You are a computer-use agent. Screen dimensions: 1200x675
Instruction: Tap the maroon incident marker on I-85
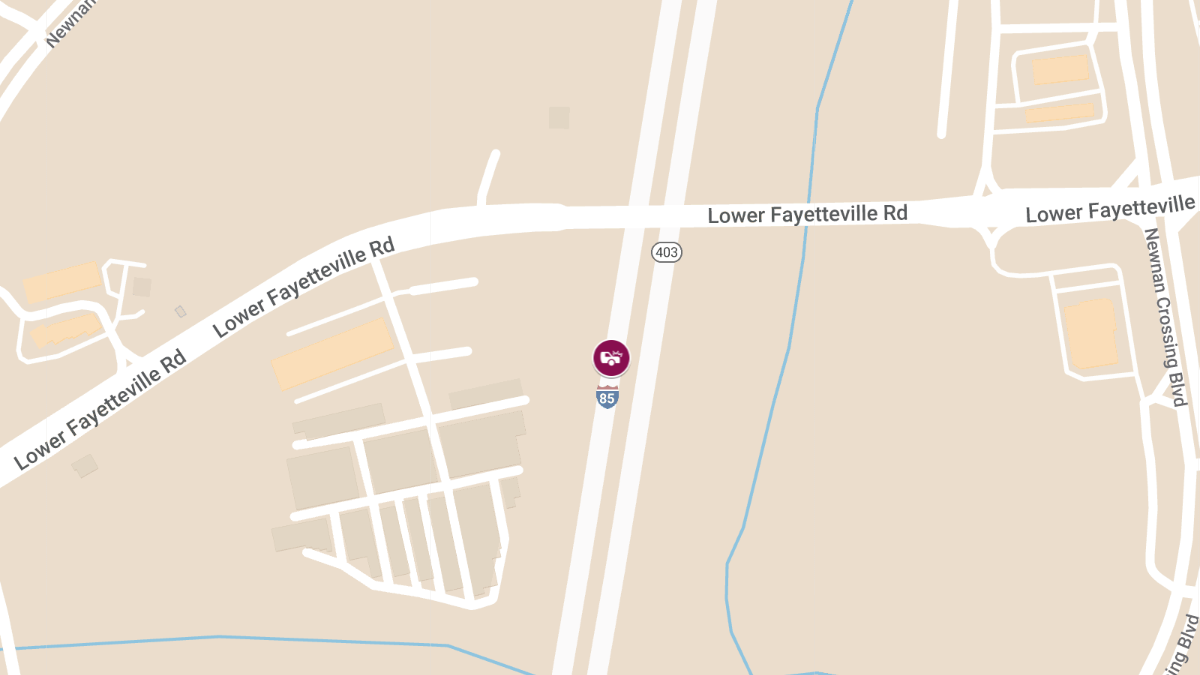[611, 357]
